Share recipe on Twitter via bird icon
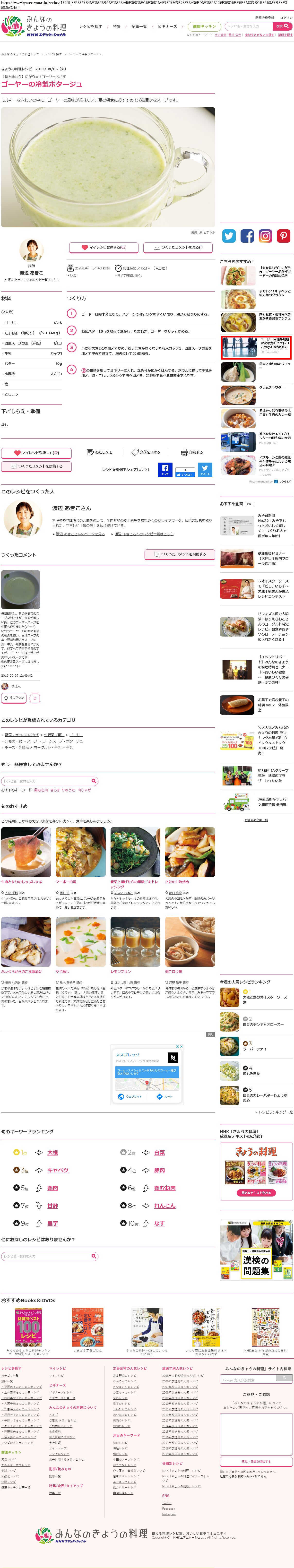This screenshot has height=1568, width=294. tap(229, 236)
